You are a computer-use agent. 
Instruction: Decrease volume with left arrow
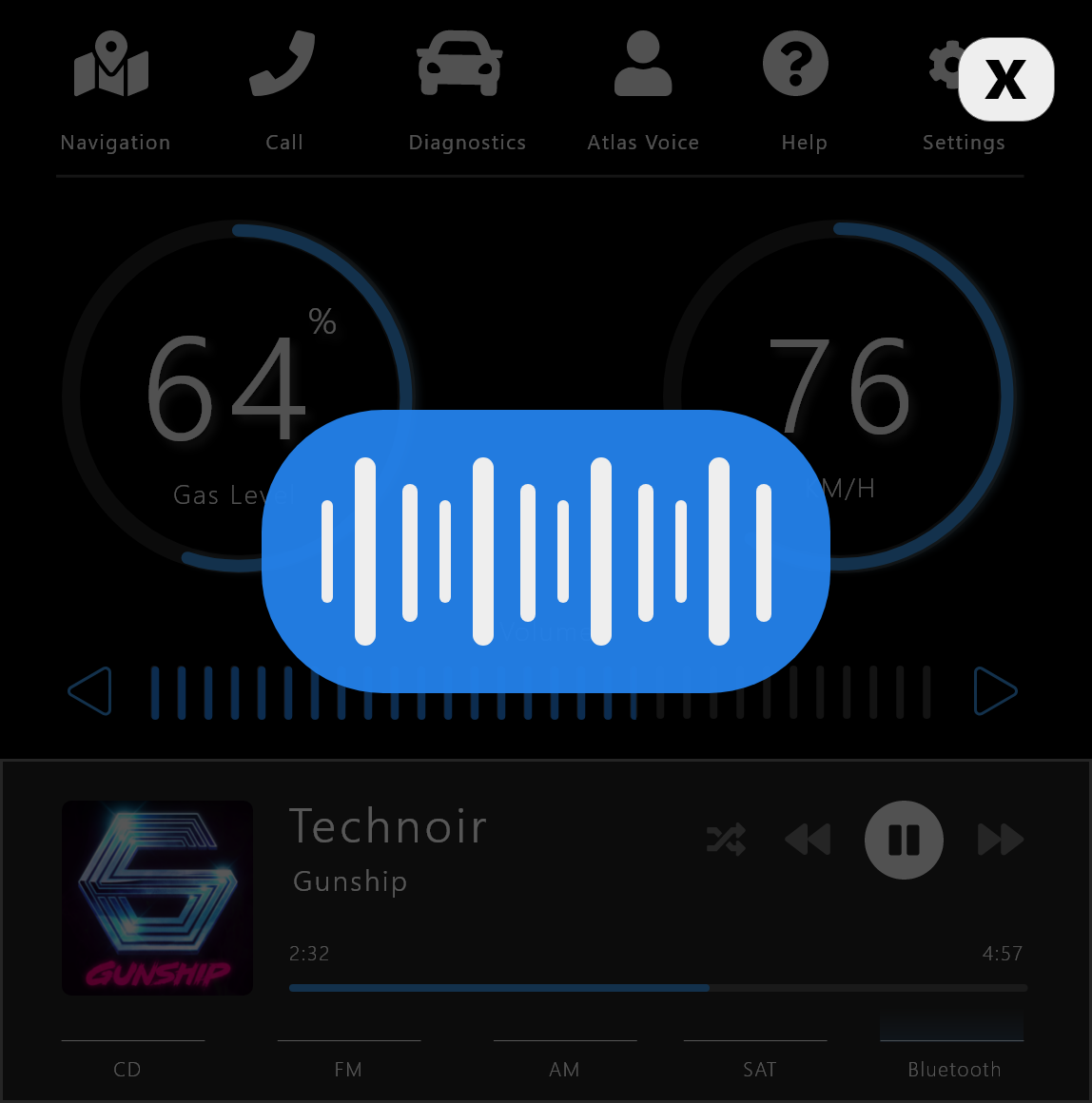click(90, 691)
